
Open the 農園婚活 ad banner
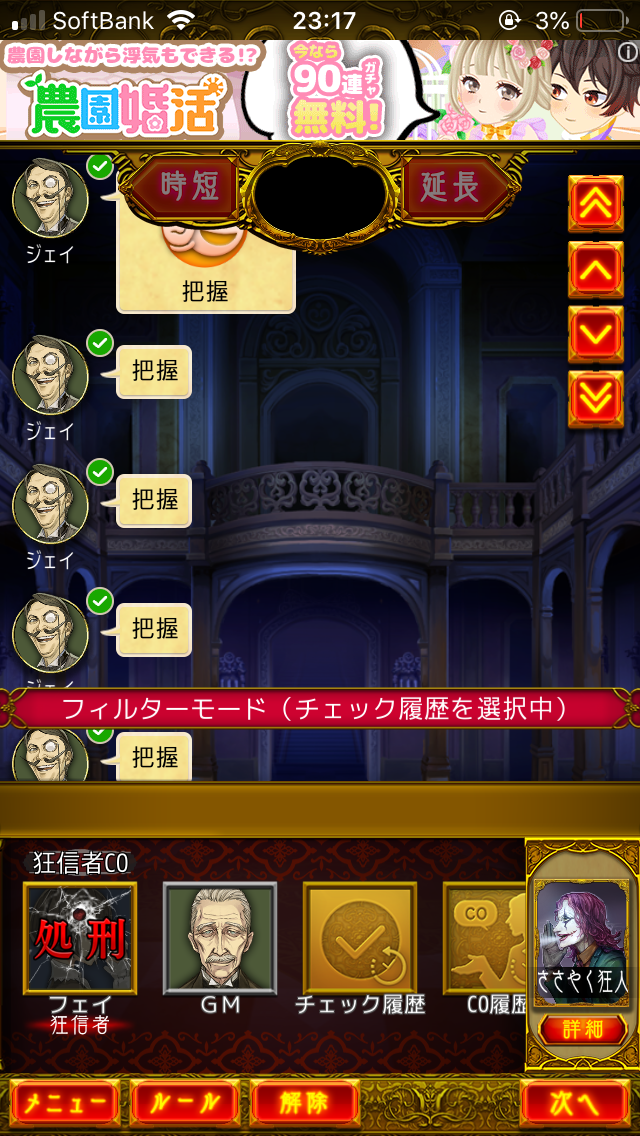click(320, 90)
